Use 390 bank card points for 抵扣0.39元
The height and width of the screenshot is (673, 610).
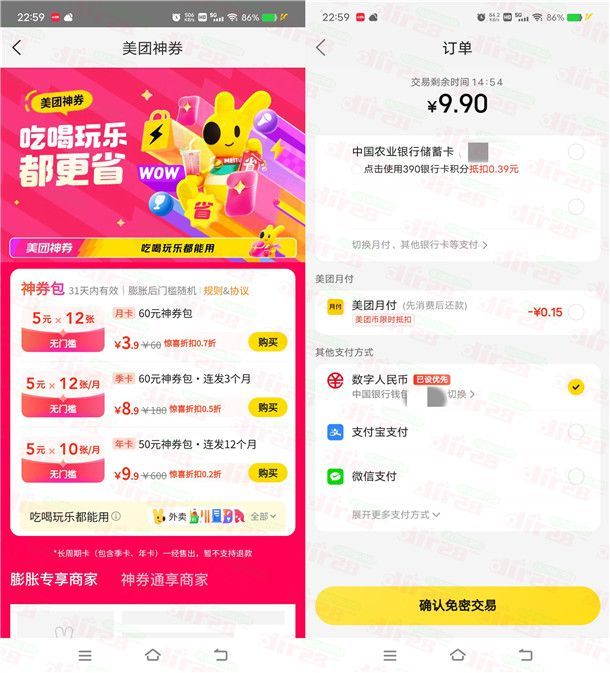[x=440, y=169]
